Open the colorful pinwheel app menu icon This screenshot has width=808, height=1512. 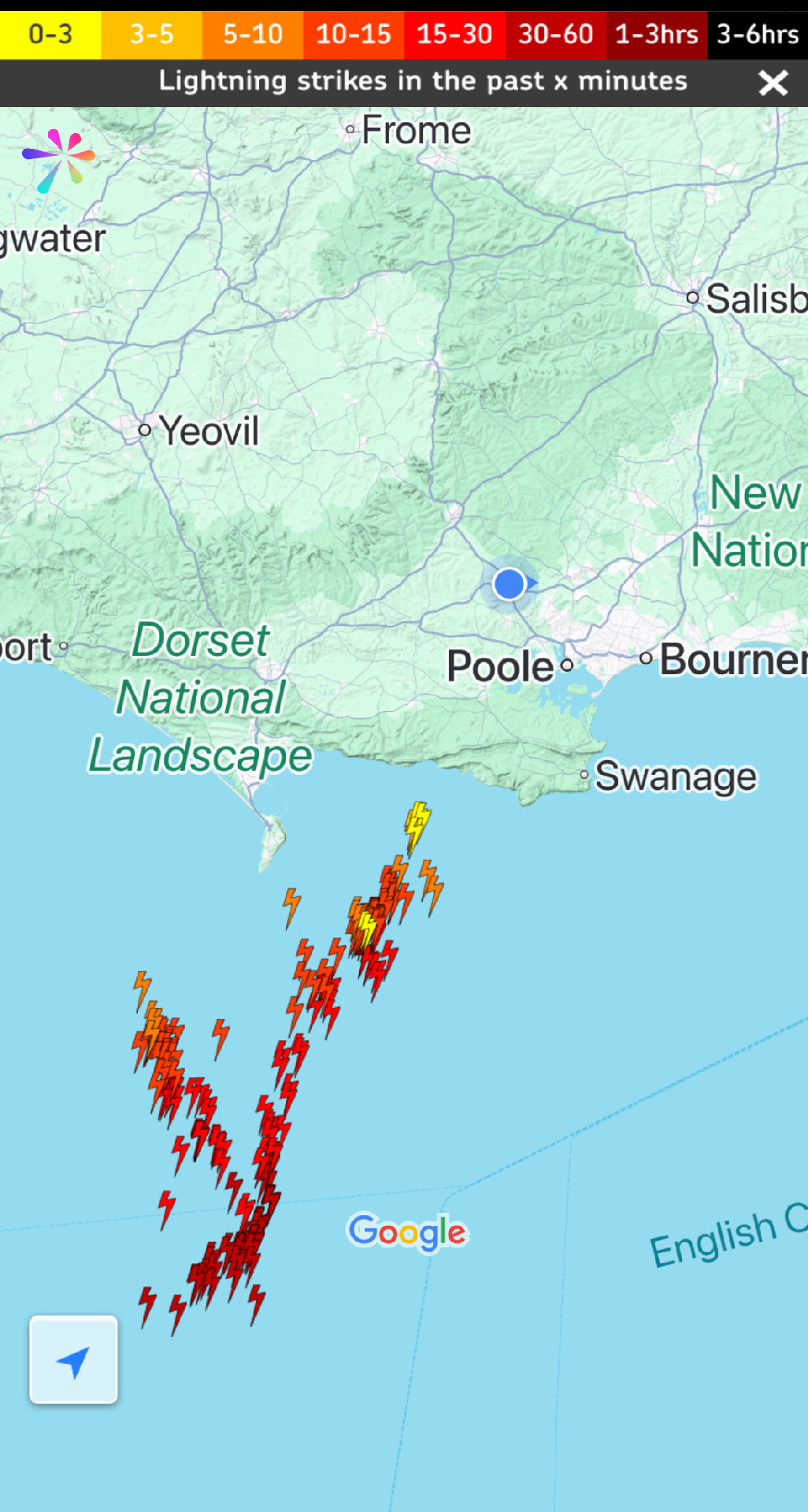tap(58, 160)
